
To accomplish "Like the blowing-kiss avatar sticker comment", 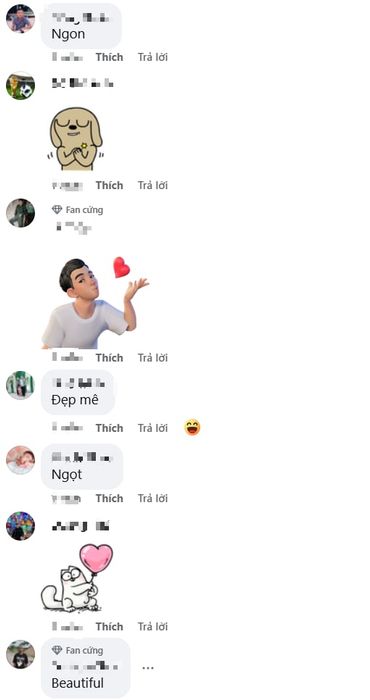I will (109, 358).
